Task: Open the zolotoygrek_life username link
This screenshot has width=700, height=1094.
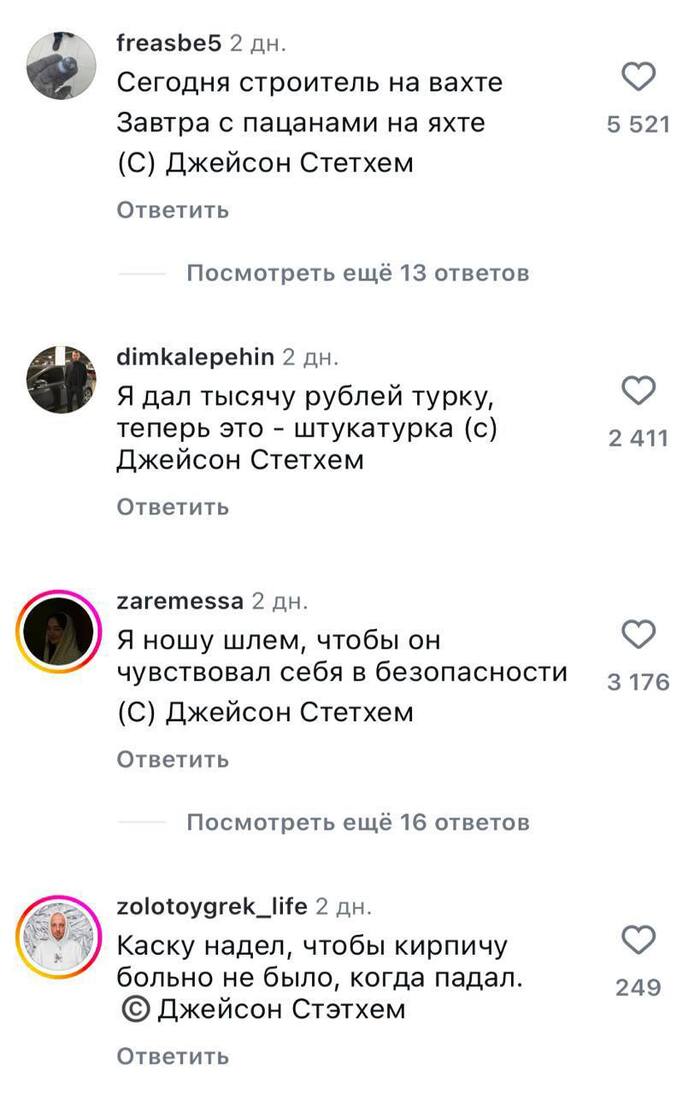Action: [212, 906]
